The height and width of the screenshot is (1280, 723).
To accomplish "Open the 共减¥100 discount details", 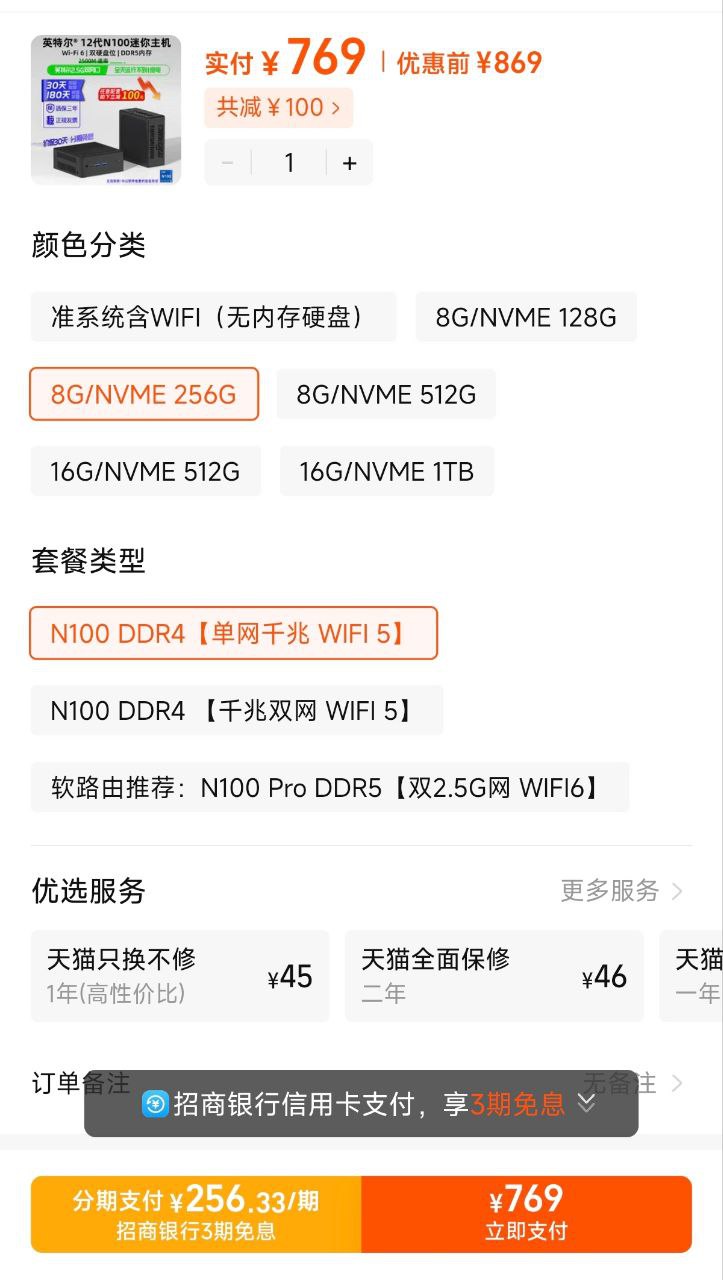I will [278, 107].
